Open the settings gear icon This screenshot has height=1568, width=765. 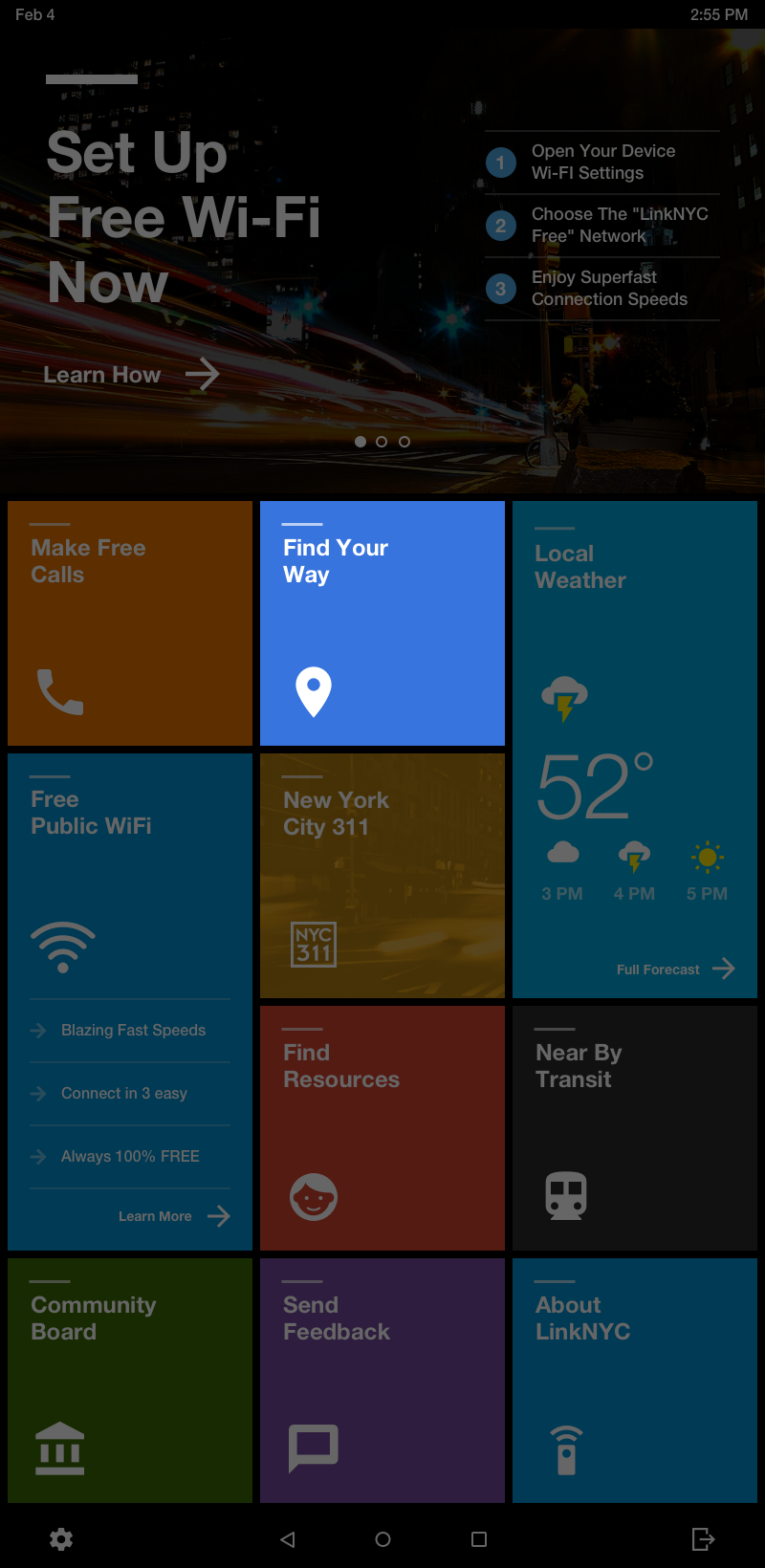pyautogui.click(x=61, y=1539)
